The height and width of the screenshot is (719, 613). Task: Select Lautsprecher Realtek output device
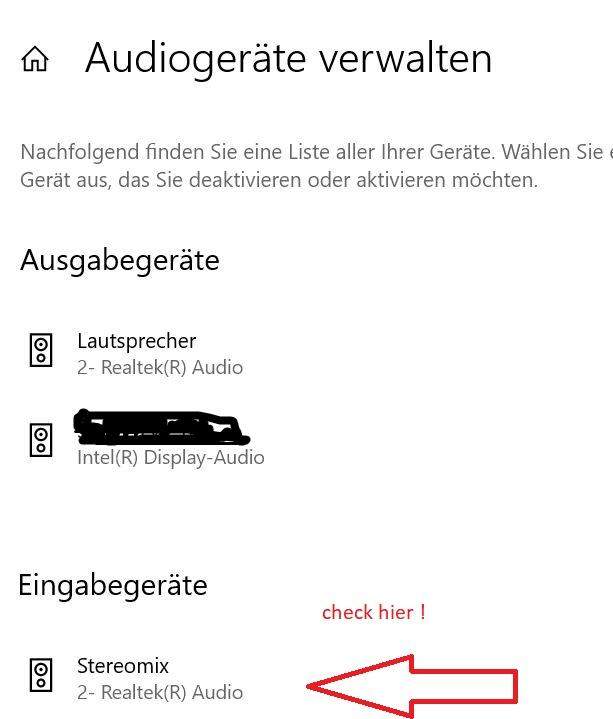pyautogui.click(x=137, y=353)
